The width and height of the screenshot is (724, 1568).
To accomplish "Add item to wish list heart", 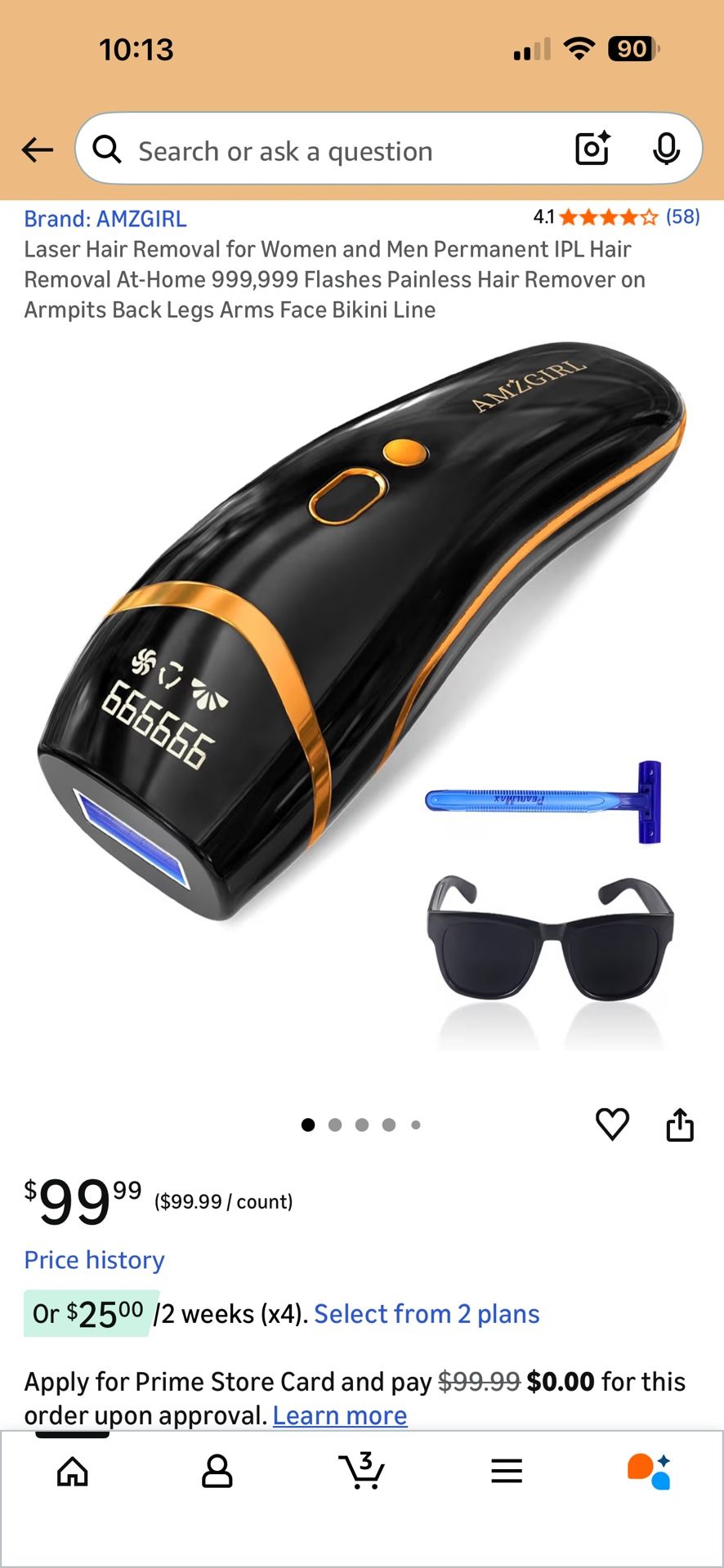I will pos(612,1125).
